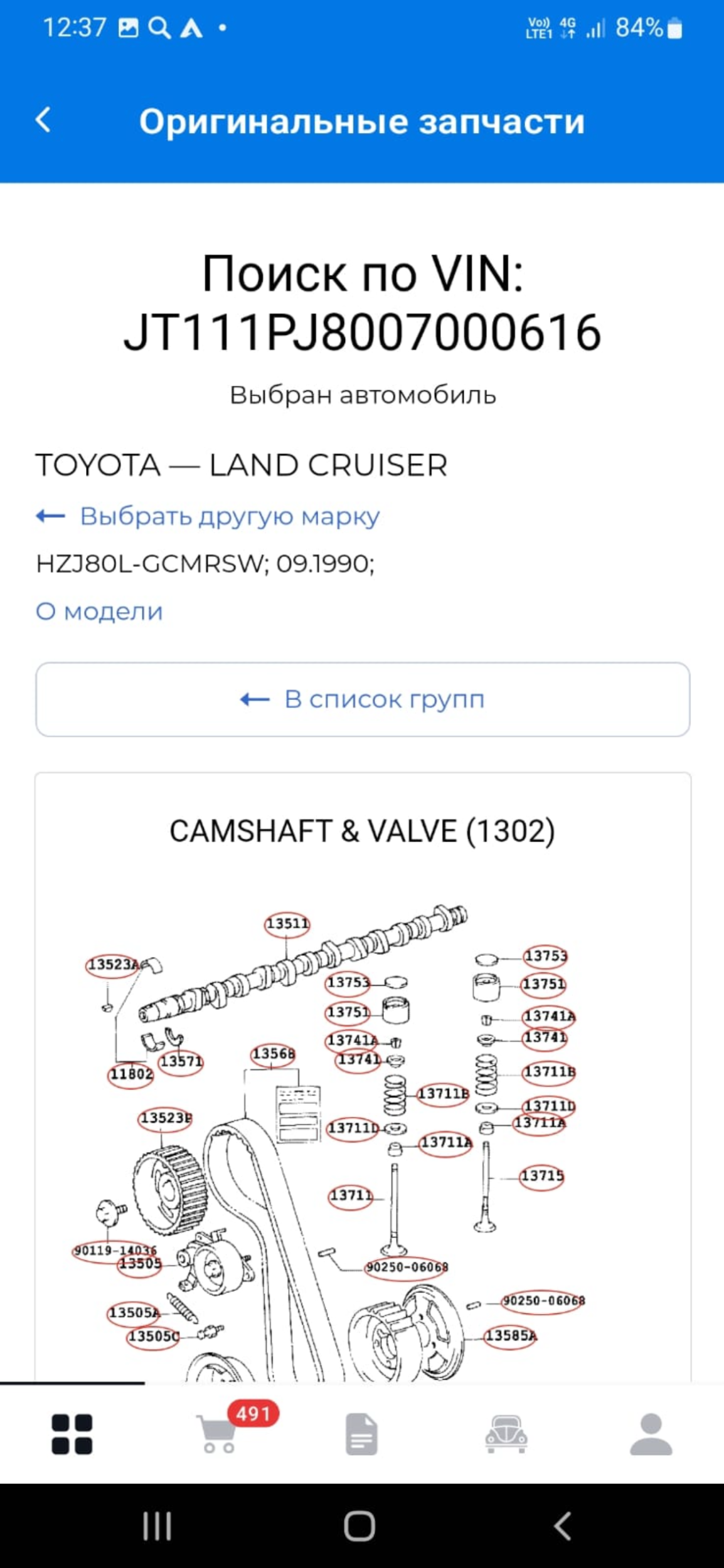Viewport: 724px width, 1568px height.
Task: Open the profile tab
Action: (651, 1434)
